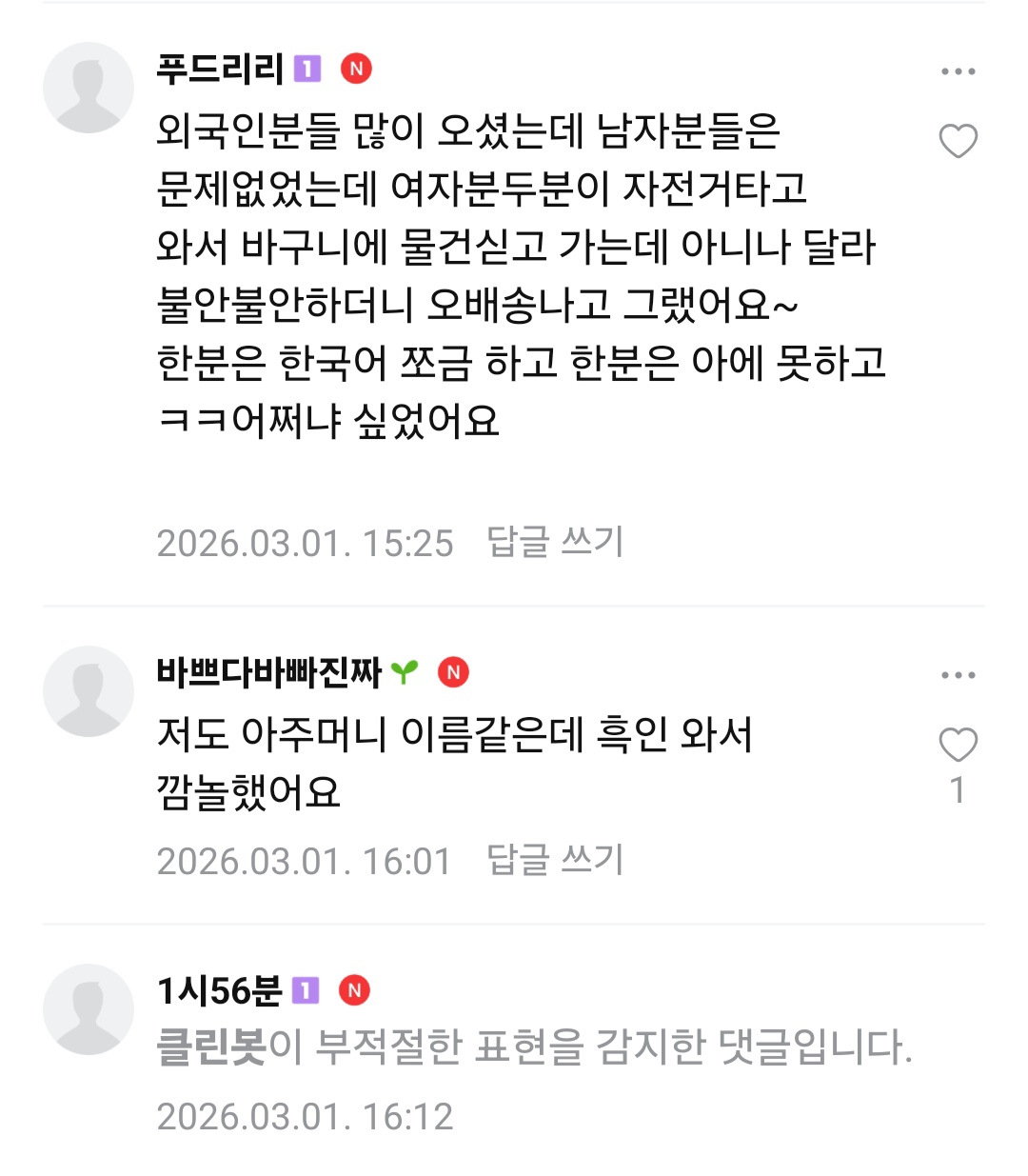Tap 답글 쓰기 under 푸드리리's comment
This screenshot has height=1176, width=1028.
(x=555, y=543)
